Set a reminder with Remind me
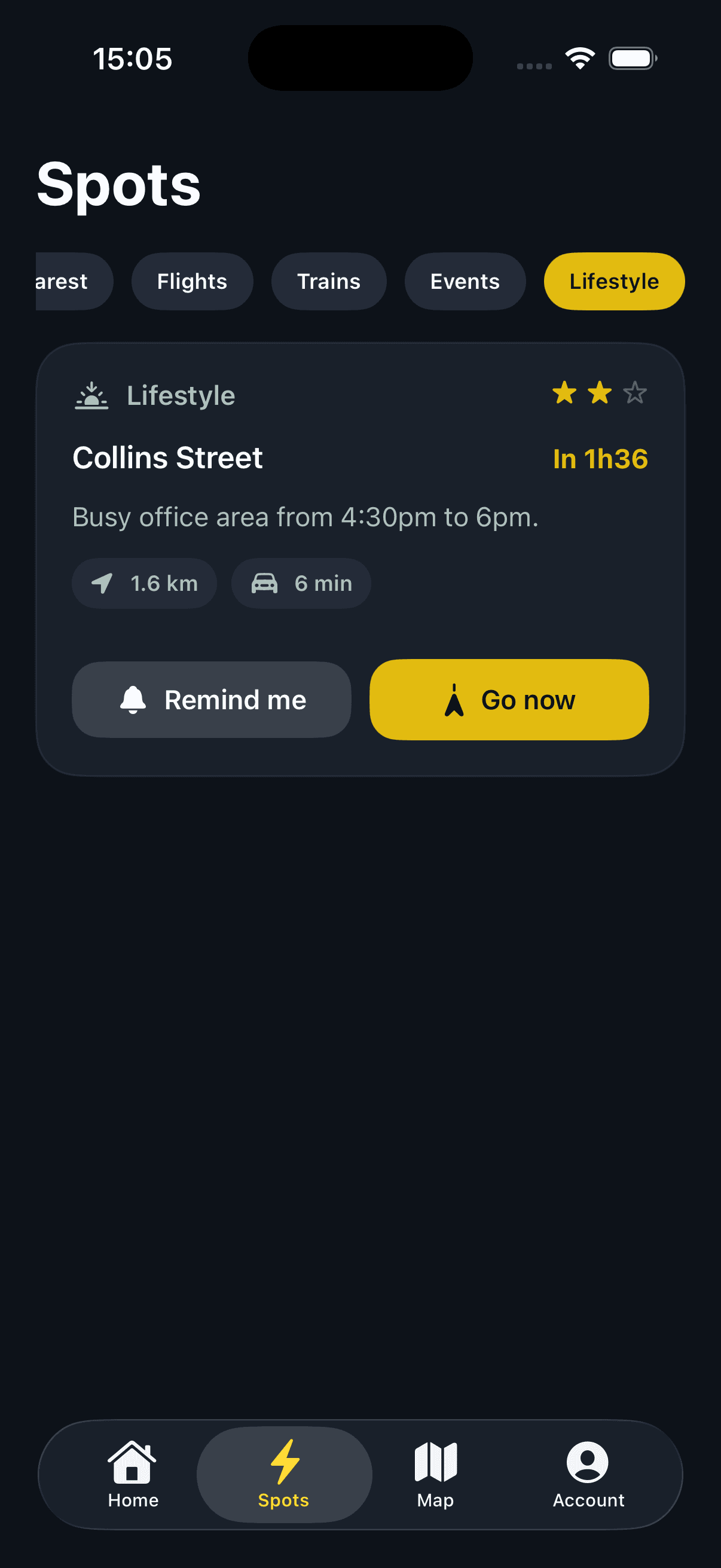 pos(211,700)
